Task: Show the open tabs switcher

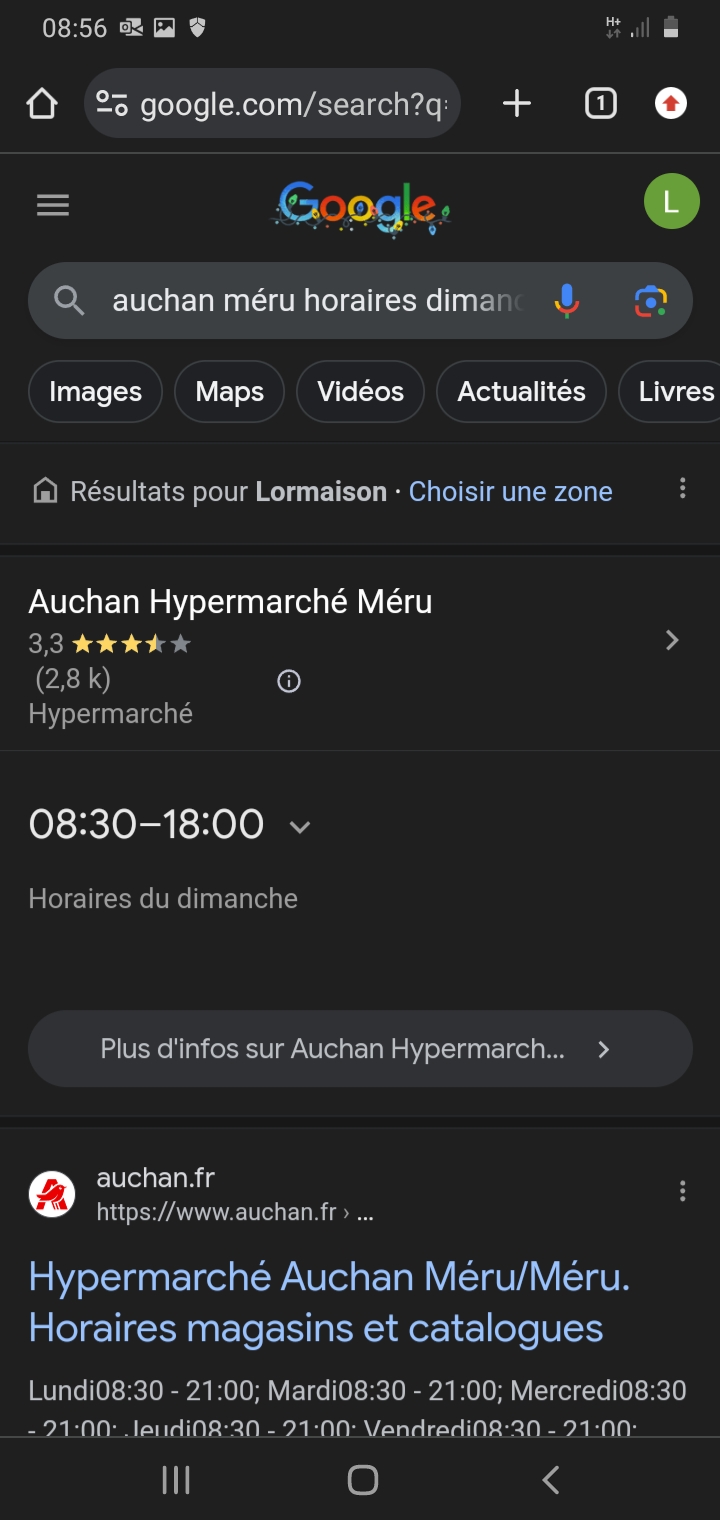Action: pos(600,104)
